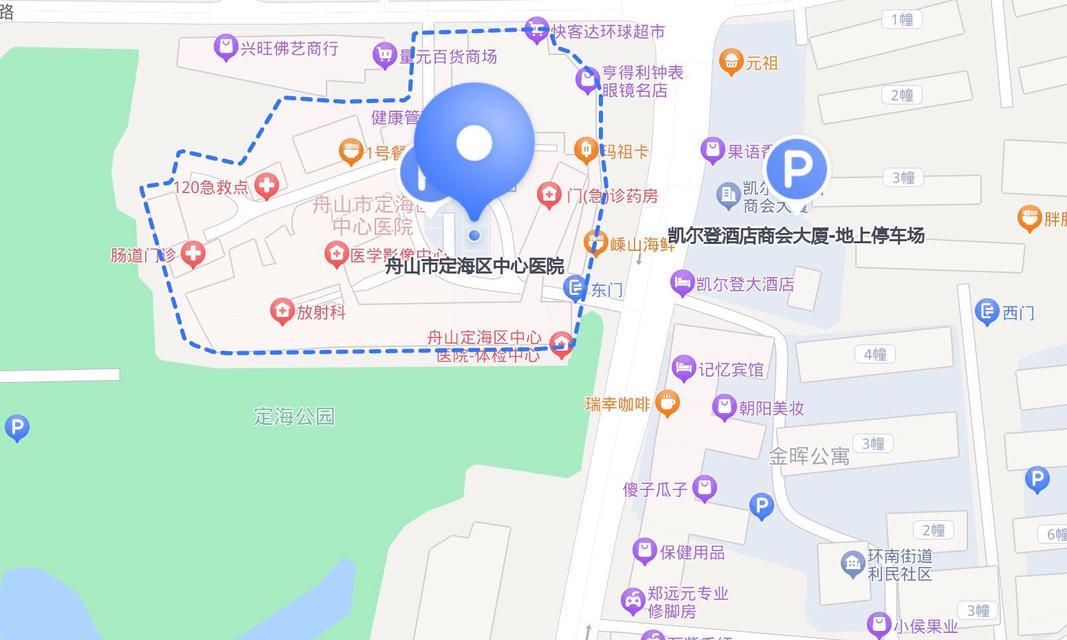This screenshot has height=640, width=1067.
Task: Select the 兴旺佛艺商行 shop marker
Action: click(226, 47)
